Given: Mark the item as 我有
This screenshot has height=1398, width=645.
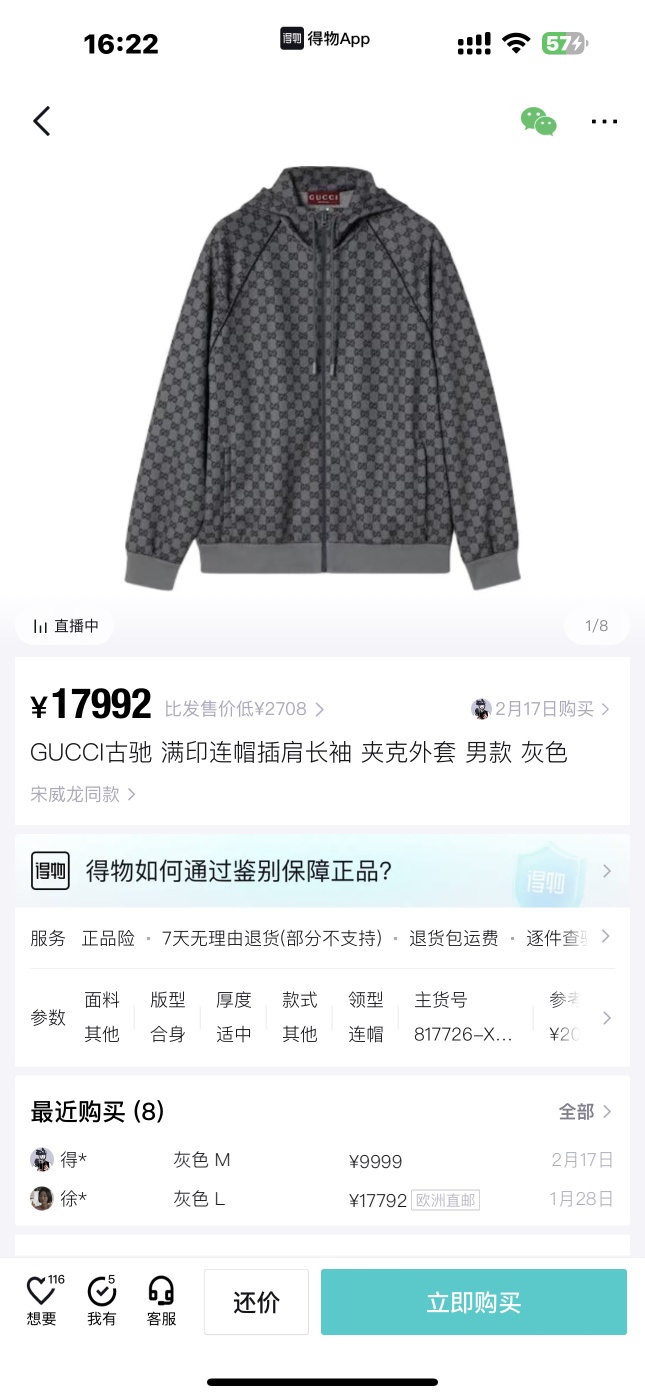Looking at the screenshot, I should click(x=101, y=1302).
